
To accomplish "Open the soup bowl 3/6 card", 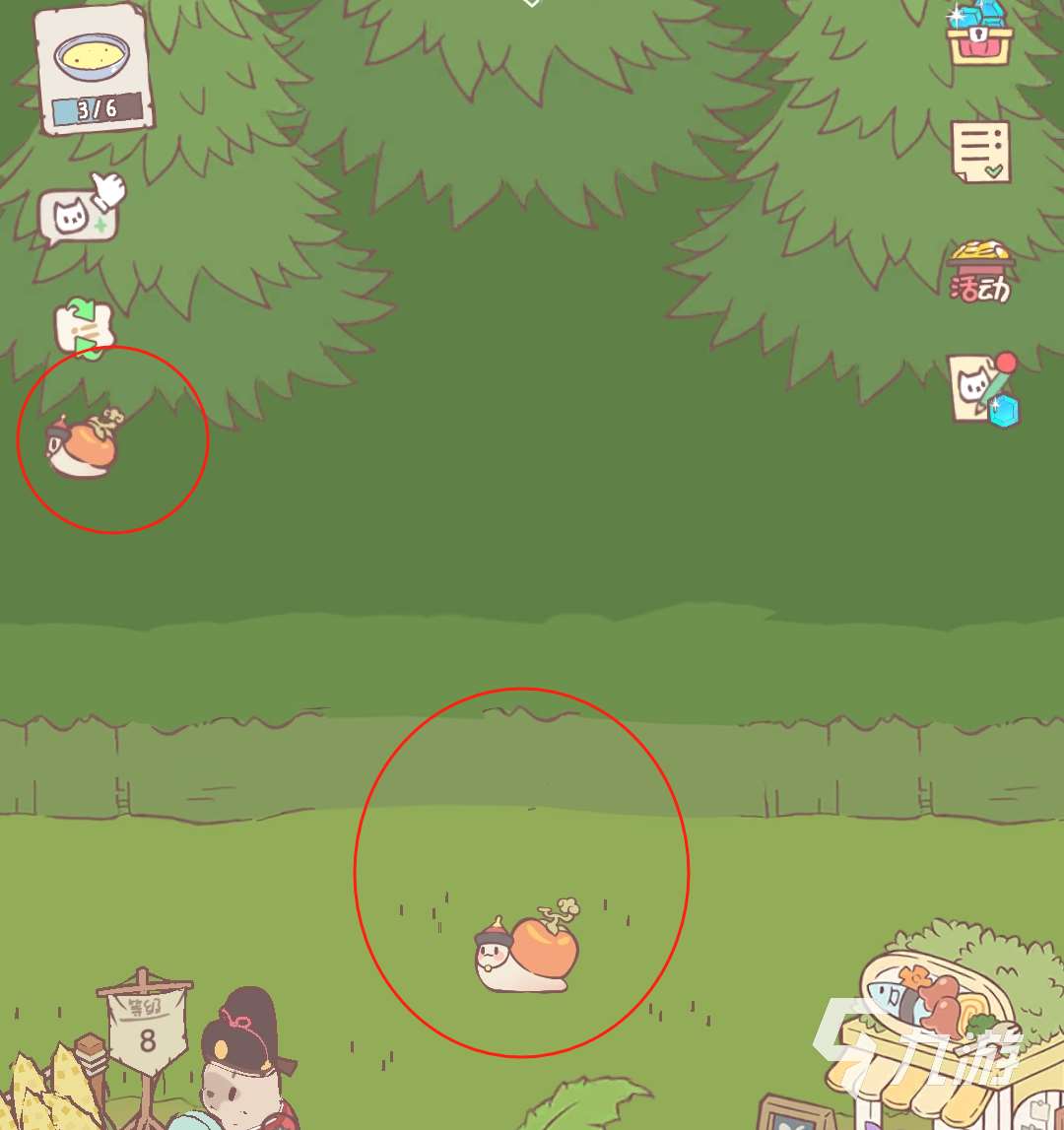I will 94,69.
